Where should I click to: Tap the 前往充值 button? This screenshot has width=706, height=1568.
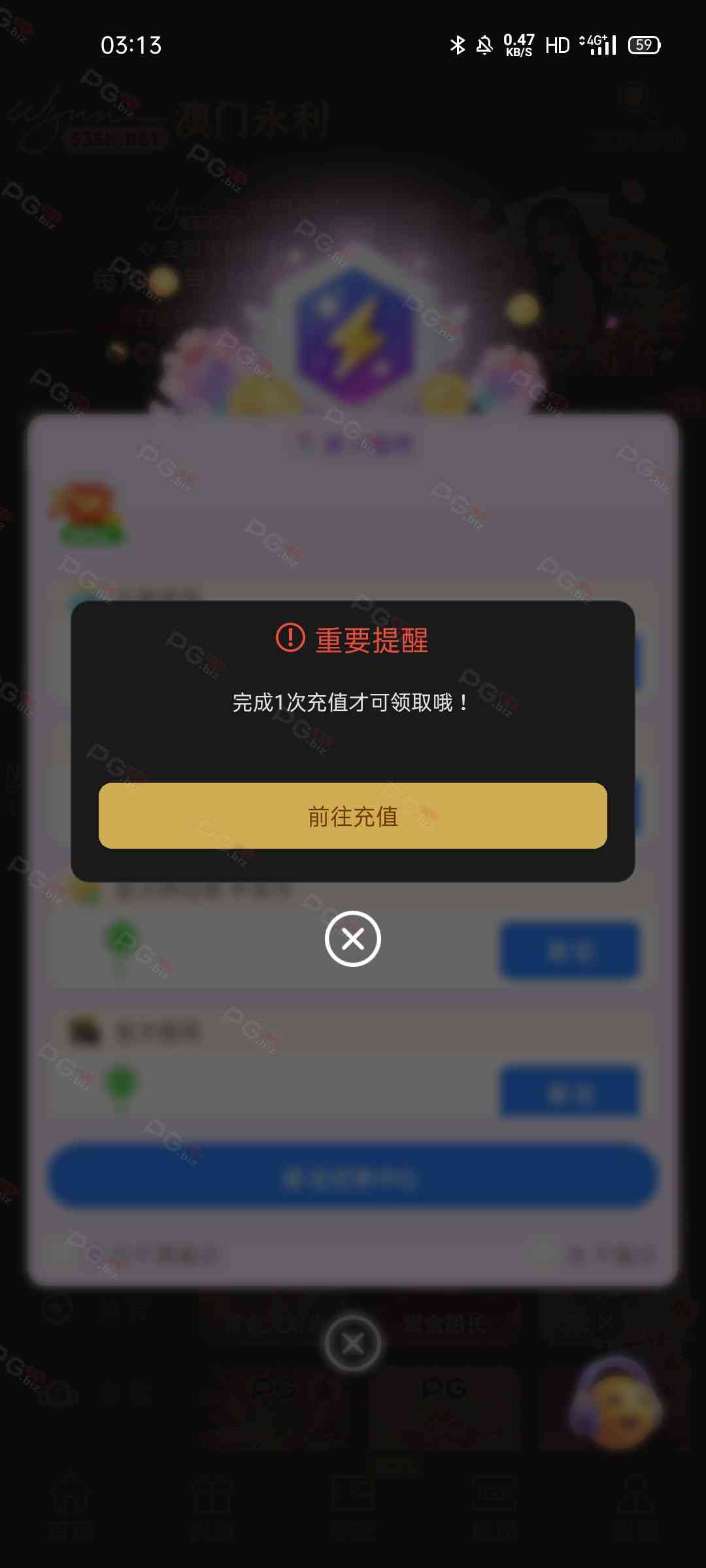[352, 815]
